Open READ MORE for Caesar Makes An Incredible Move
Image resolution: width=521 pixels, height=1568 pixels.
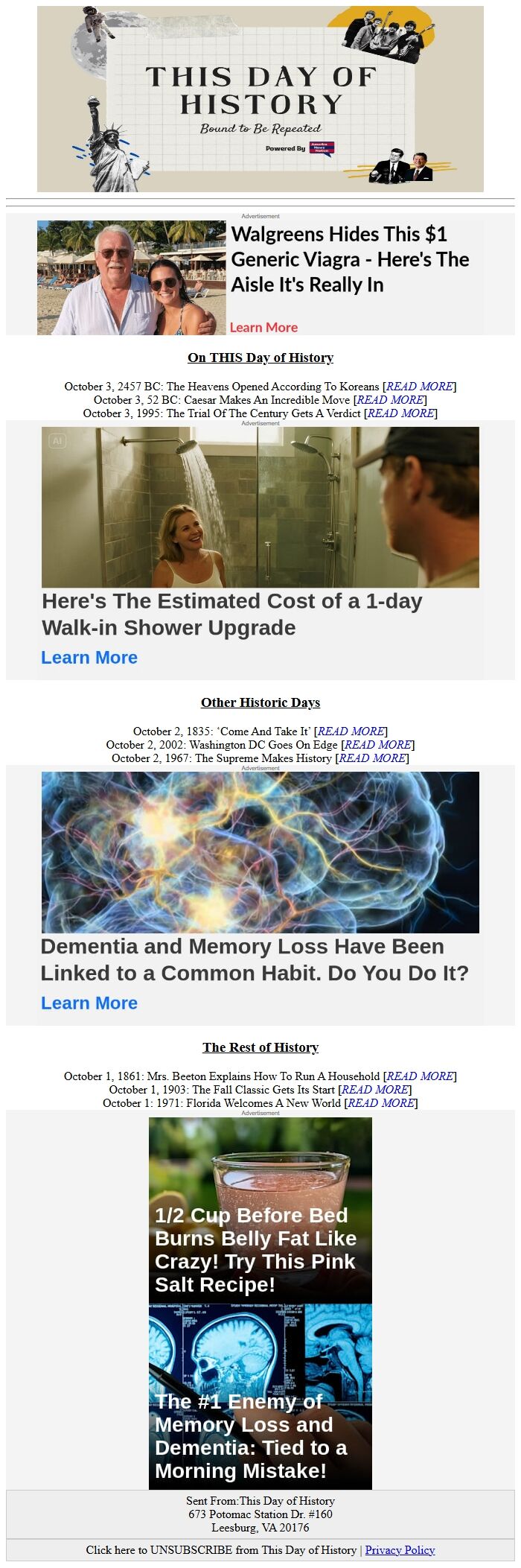coord(389,399)
